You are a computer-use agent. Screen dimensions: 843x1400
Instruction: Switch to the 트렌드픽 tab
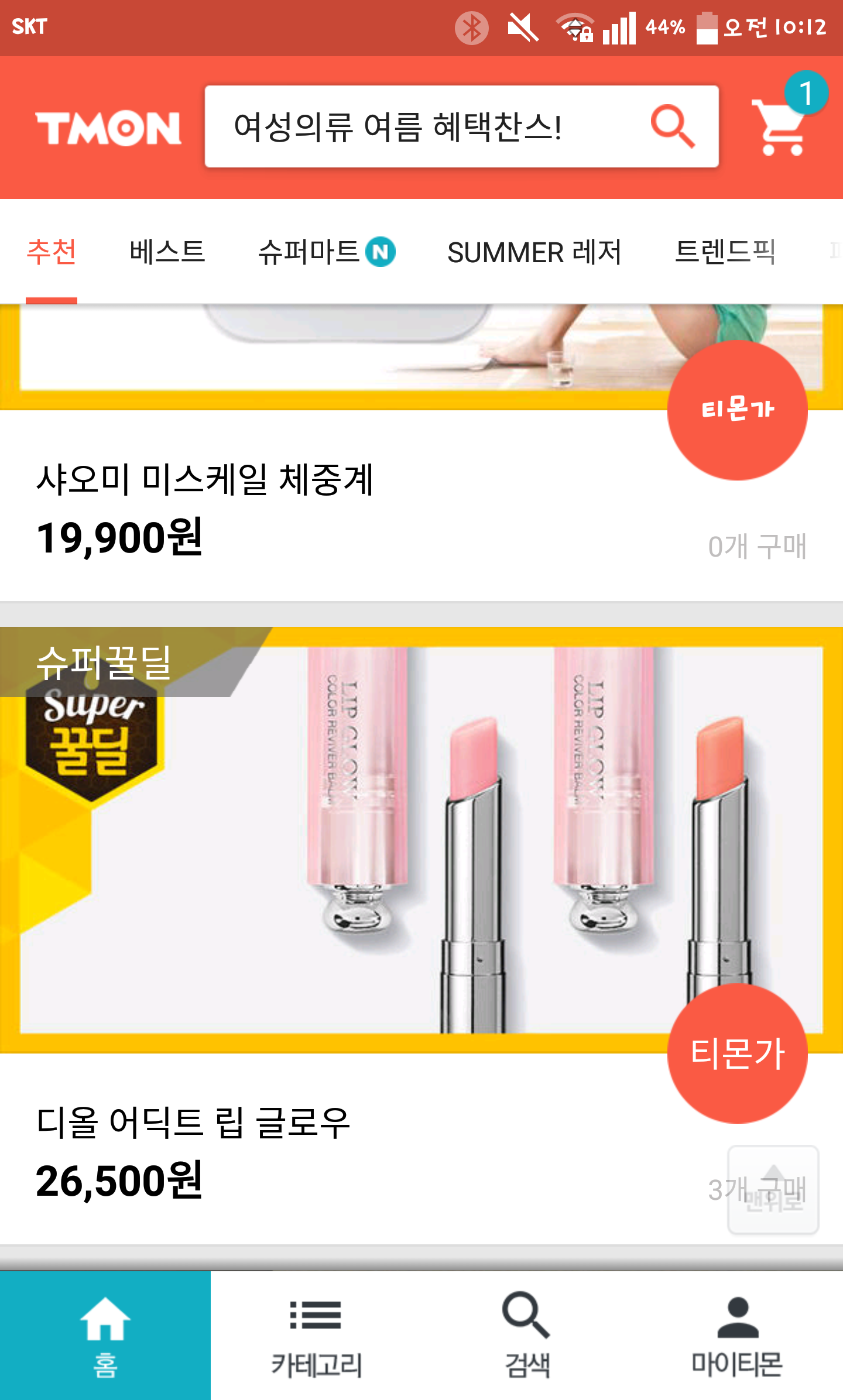(x=725, y=252)
